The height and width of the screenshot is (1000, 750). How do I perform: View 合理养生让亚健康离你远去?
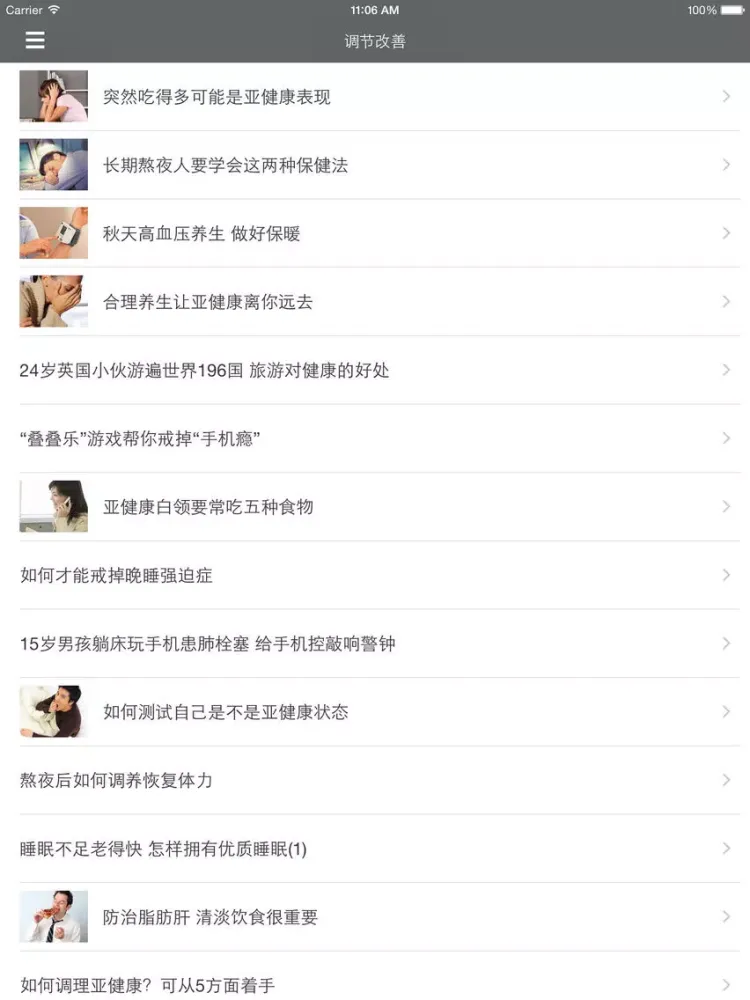(208, 302)
